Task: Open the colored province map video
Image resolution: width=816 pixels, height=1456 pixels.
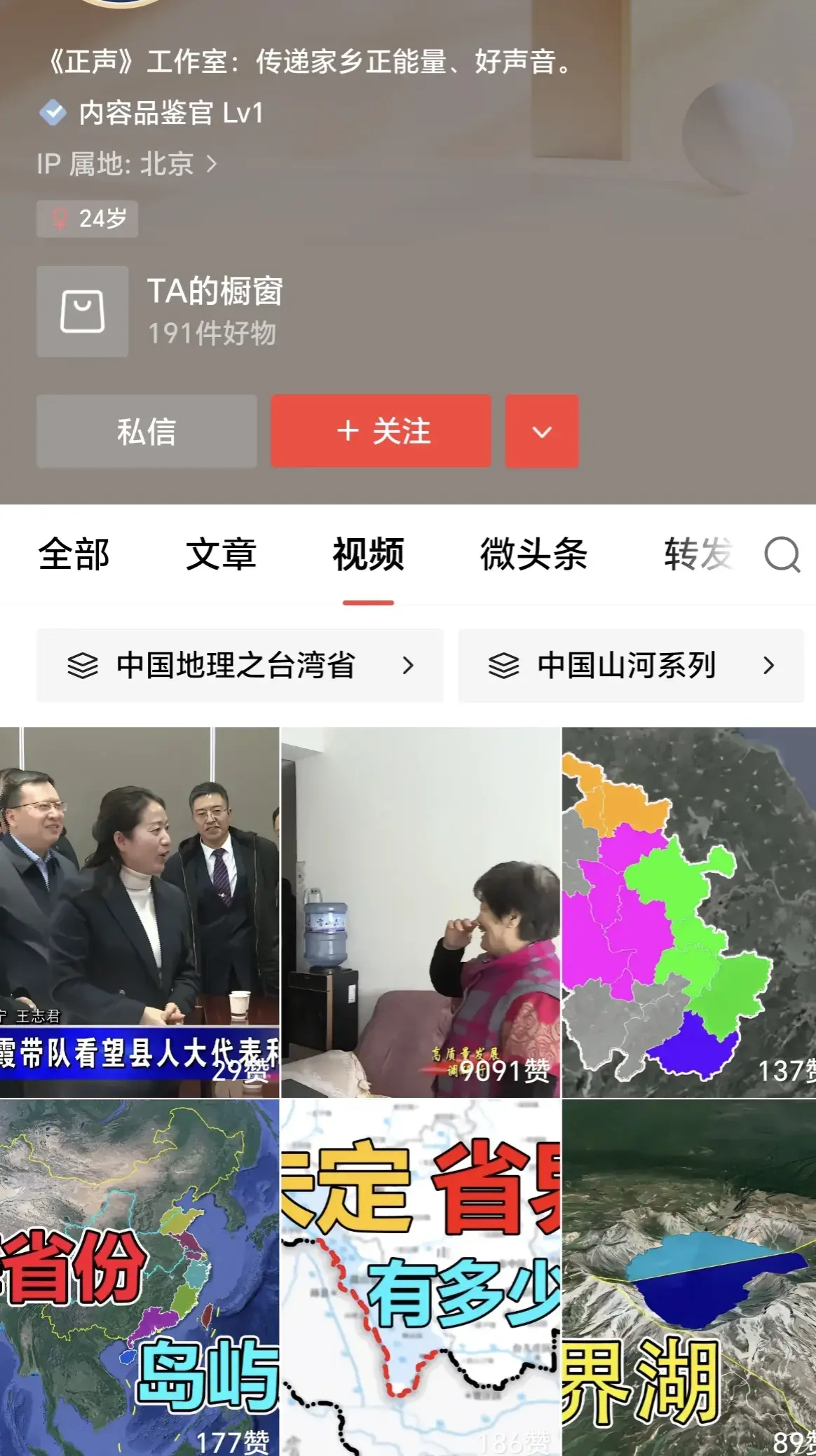Action: tap(688, 912)
